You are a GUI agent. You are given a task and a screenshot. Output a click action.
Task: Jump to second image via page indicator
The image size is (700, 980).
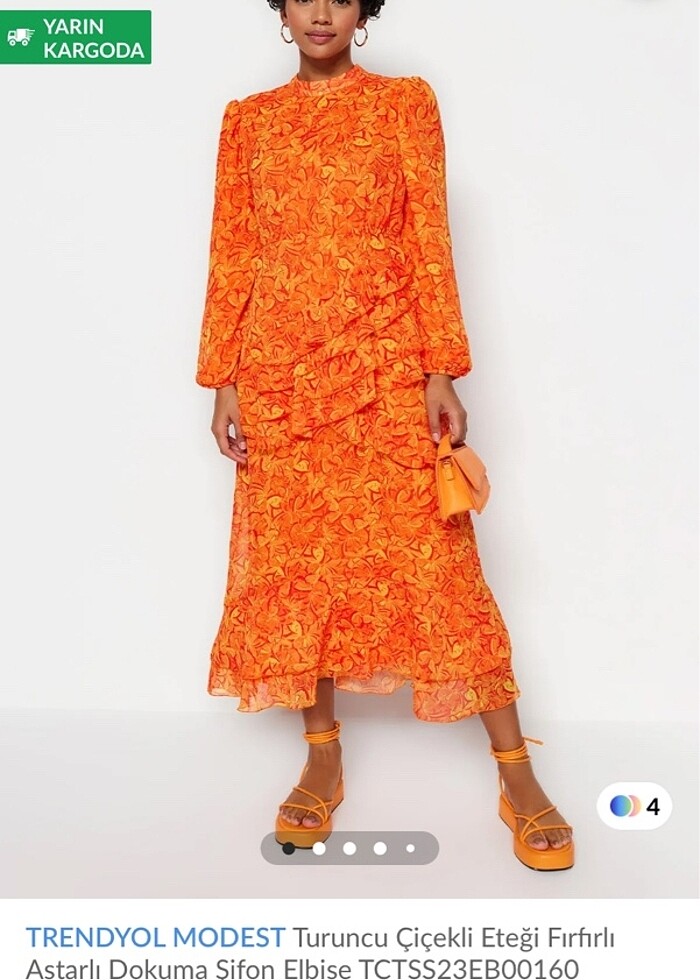click(x=319, y=848)
